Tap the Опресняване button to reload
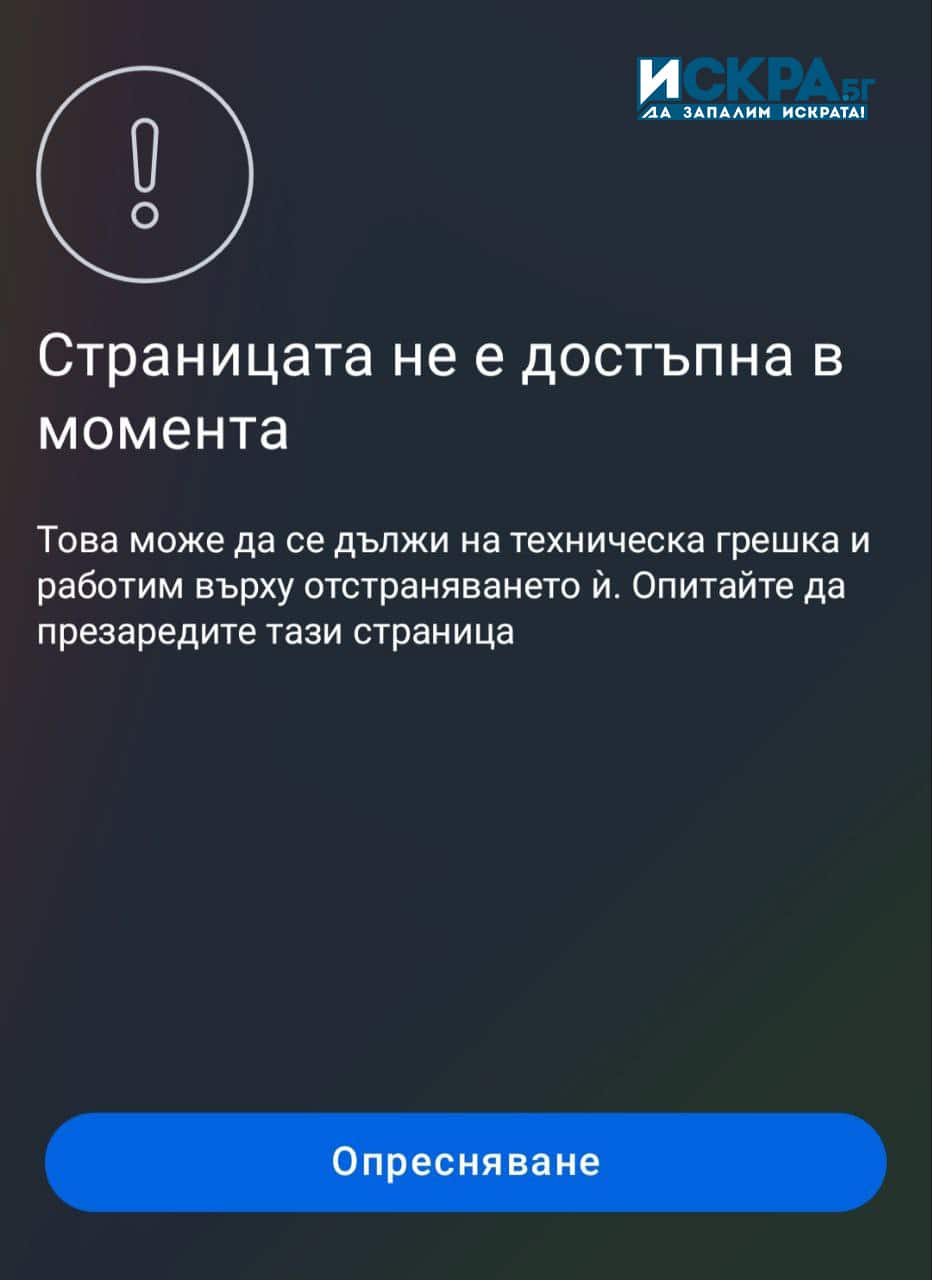Screen dimensions: 932x1280 click(x=466, y=1162)
